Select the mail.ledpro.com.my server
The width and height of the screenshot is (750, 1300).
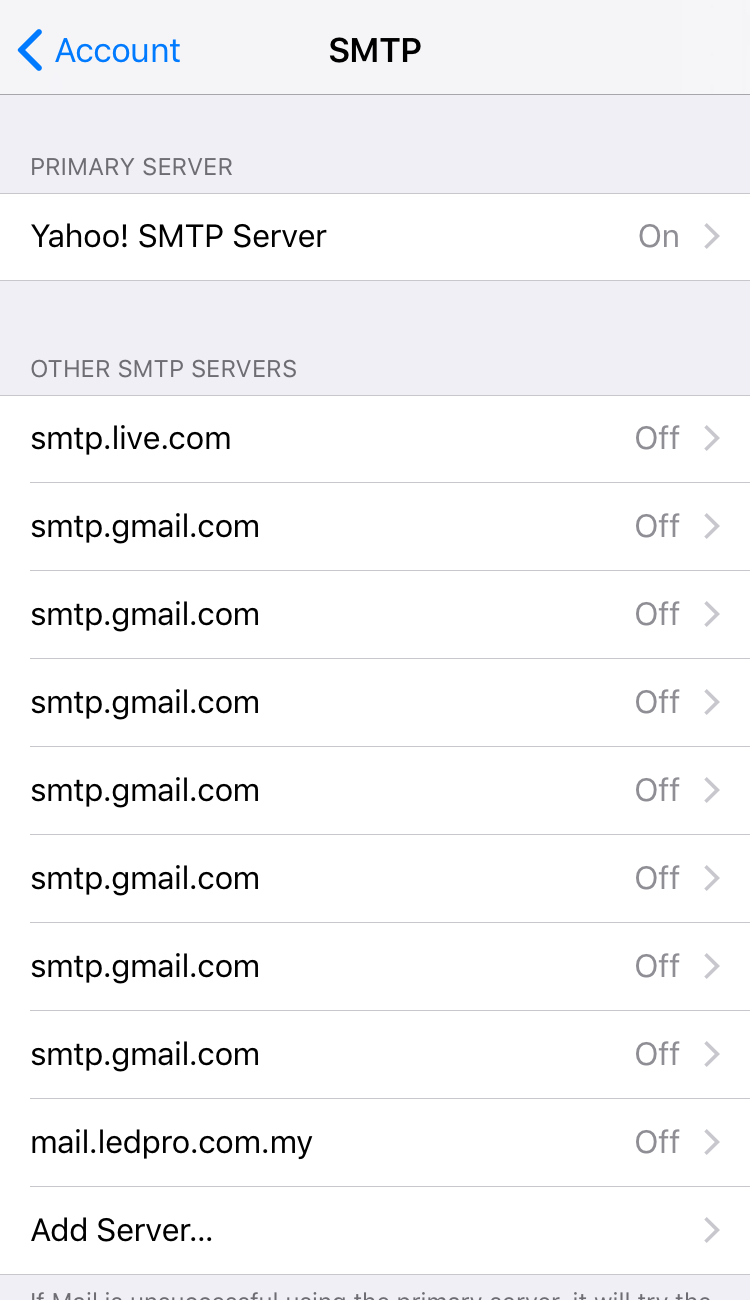[x=375, y=1142]
